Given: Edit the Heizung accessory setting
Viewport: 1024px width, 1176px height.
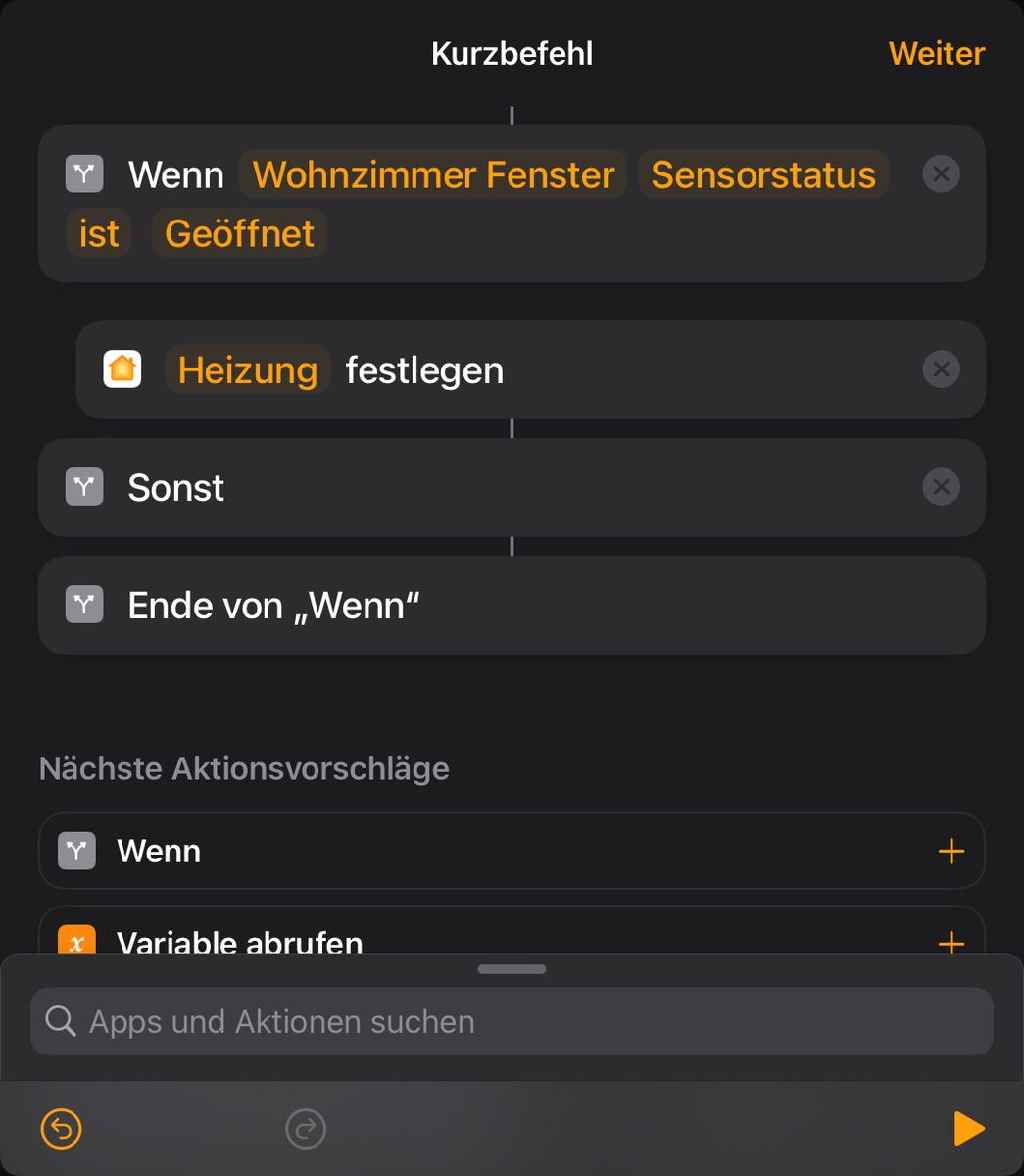Looking at the screenshot, I should 248,370.
